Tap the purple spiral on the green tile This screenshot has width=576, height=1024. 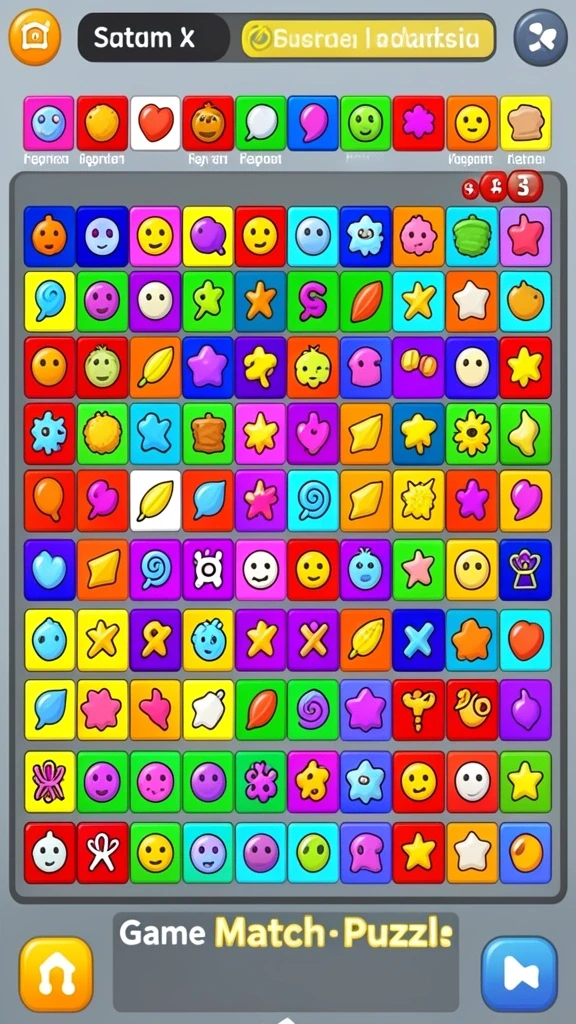coord(313,710)
